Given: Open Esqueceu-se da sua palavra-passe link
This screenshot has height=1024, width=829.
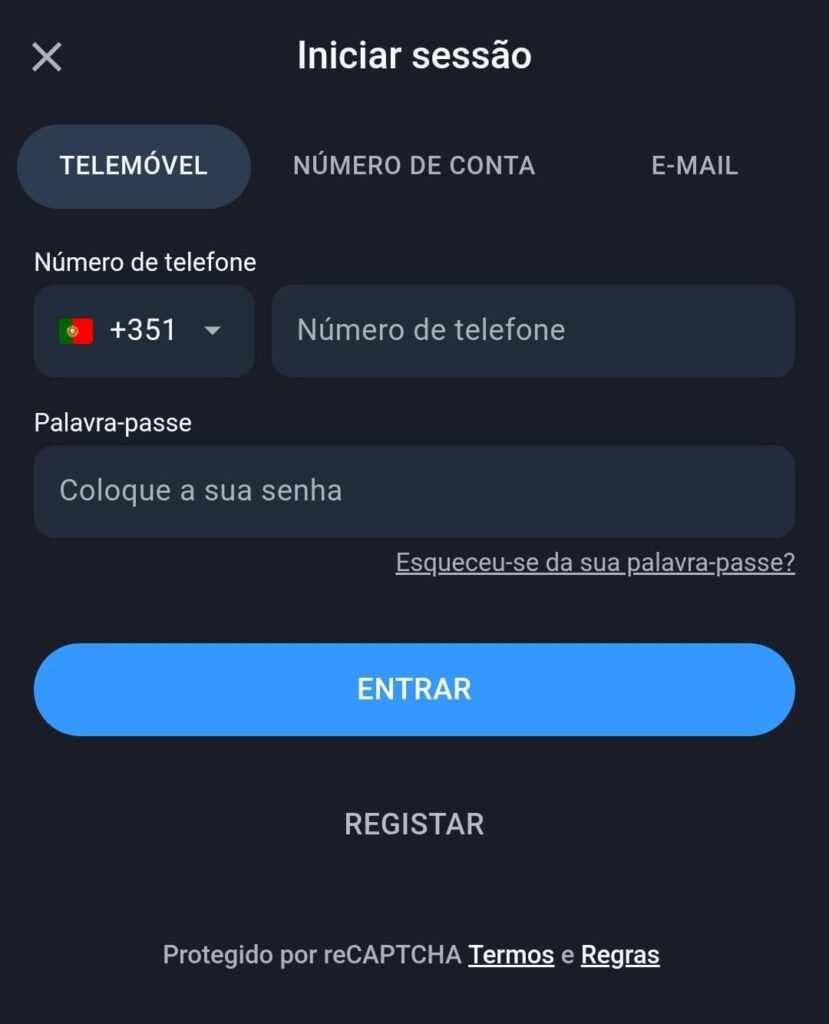Looking at the screenshot, I should click(x=595, y=563).
